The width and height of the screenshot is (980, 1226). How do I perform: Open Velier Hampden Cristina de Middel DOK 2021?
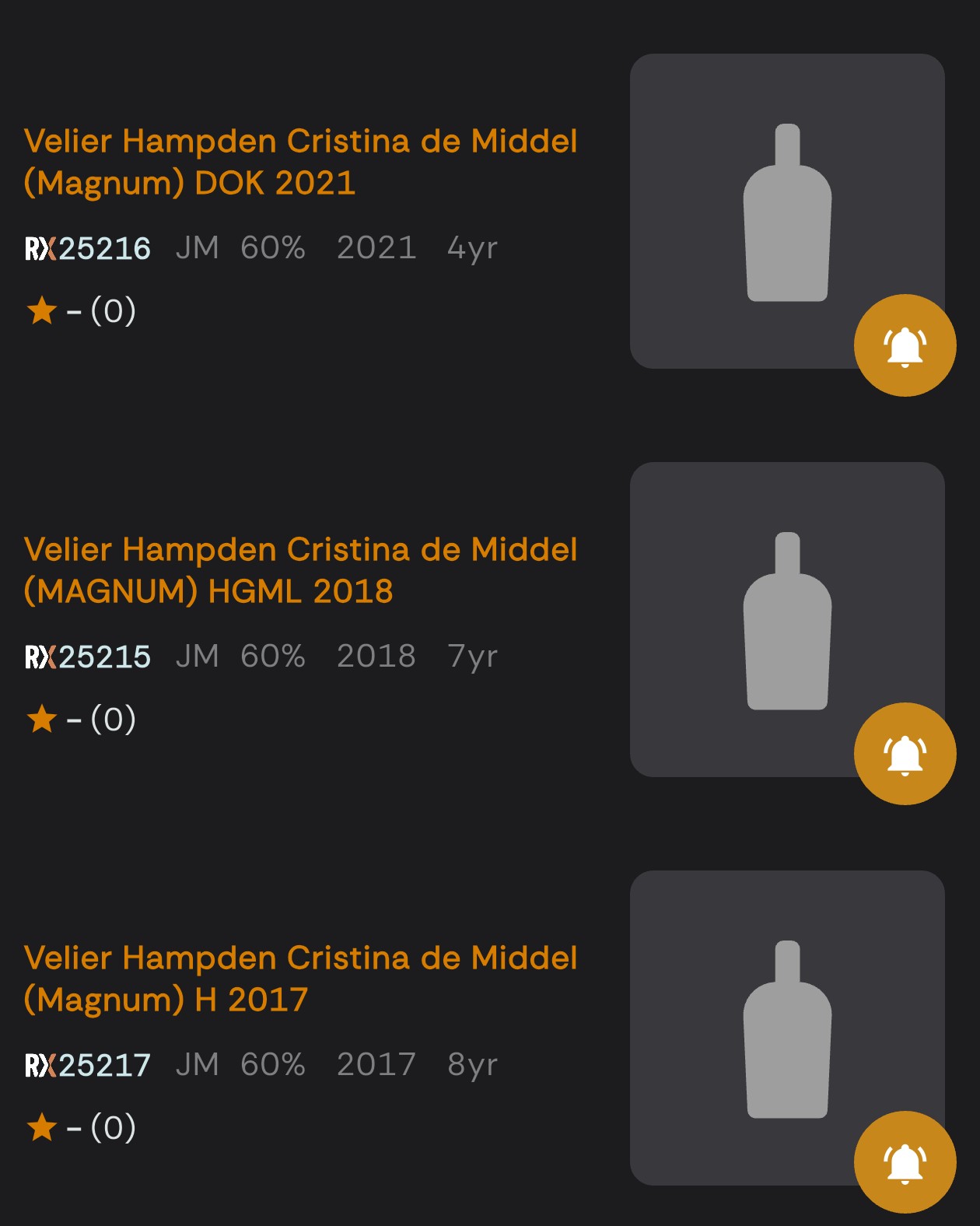pyautogui.click(x=300, y=162)
